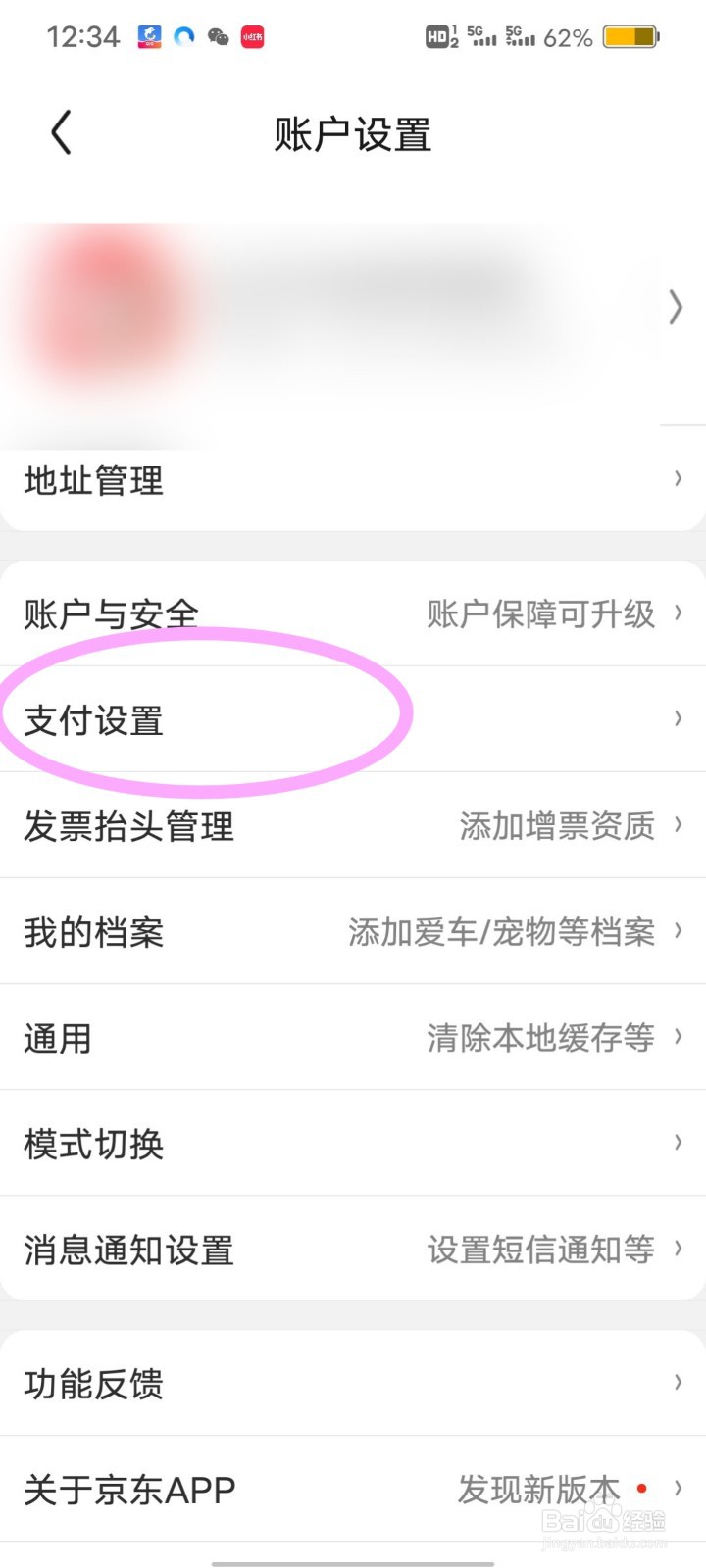The image size is (706, 1568).
Task: Expand profile details via the right chevron
Action: coord(675,308)
